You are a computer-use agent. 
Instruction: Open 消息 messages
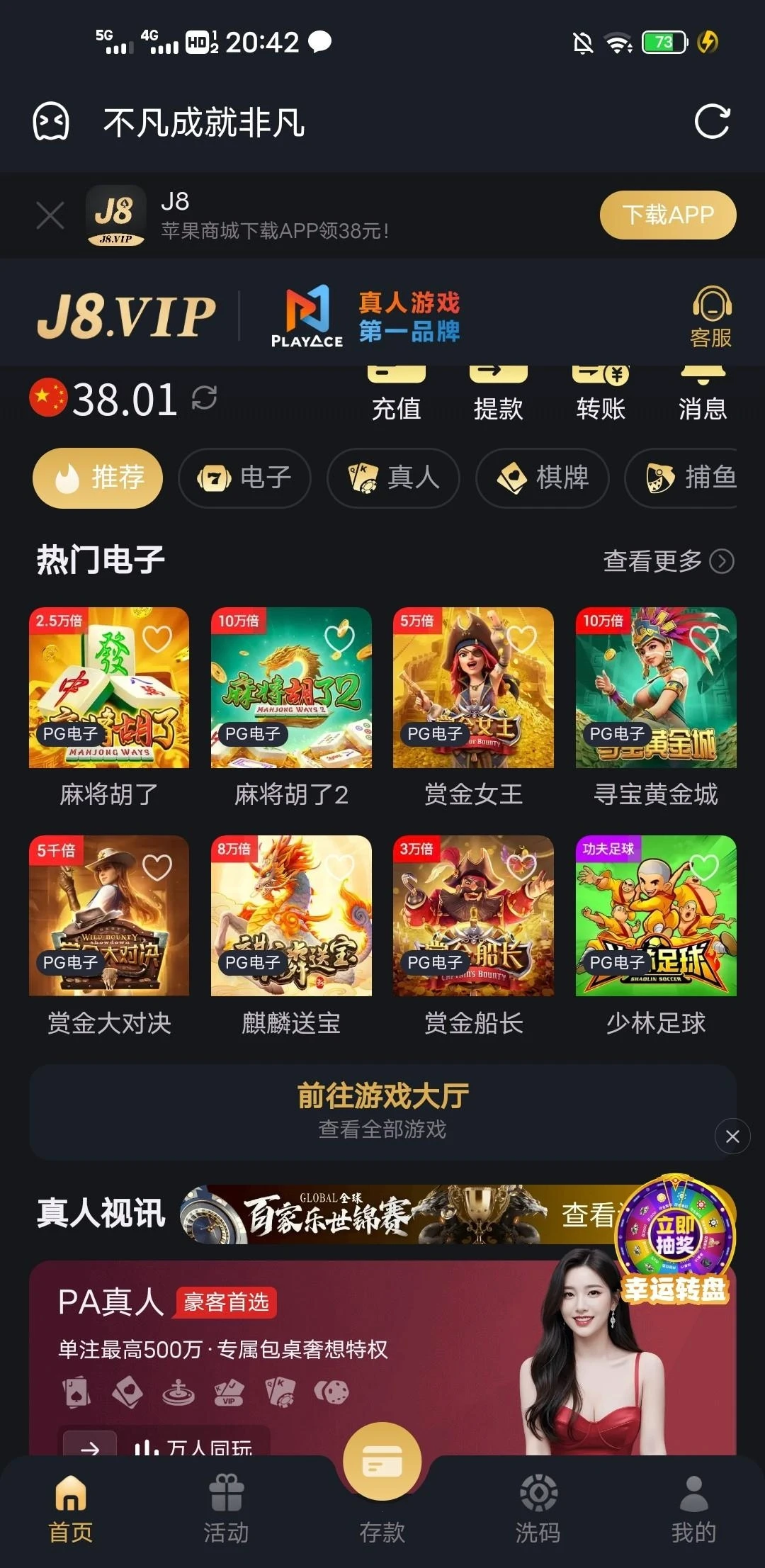[x=703, y=395]
